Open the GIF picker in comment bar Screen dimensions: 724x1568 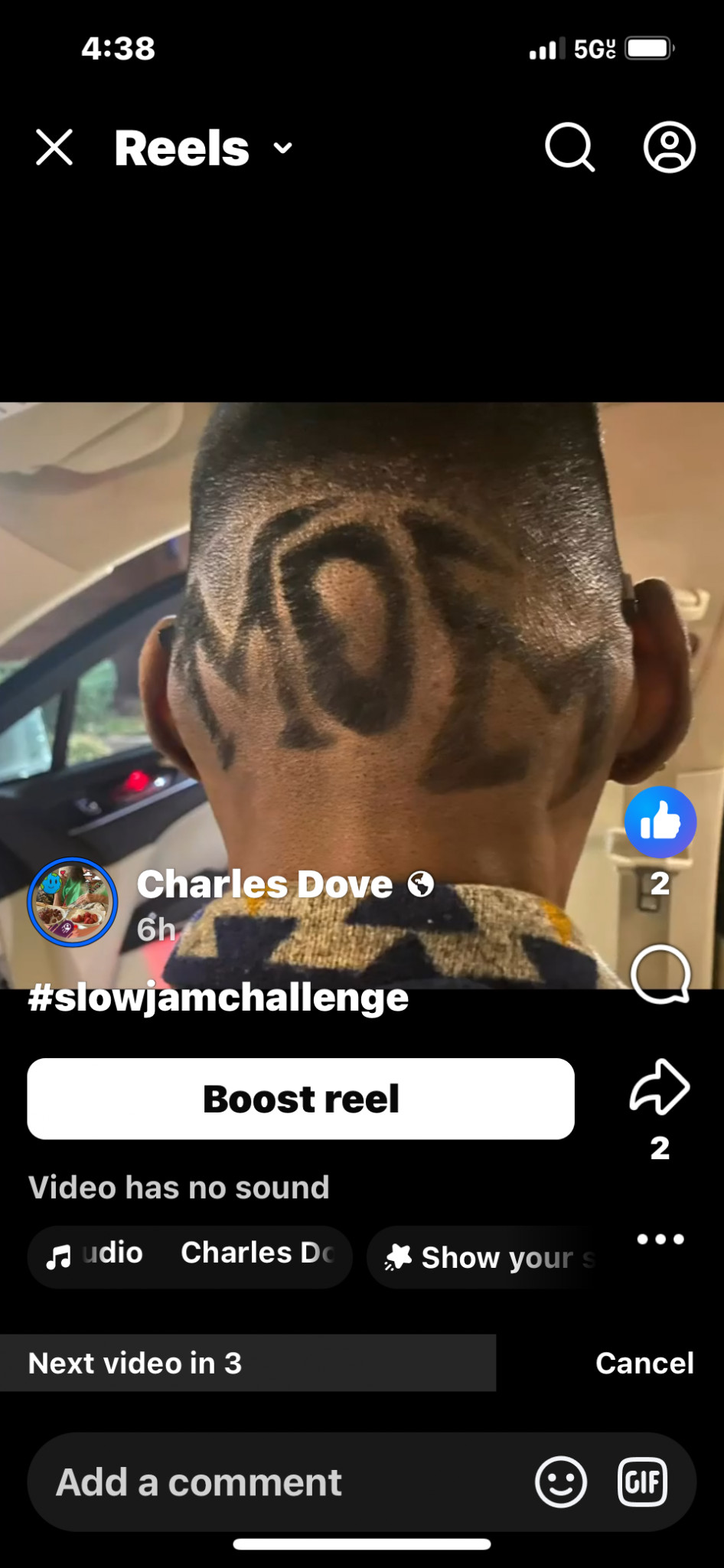(x=642, y=1482)
